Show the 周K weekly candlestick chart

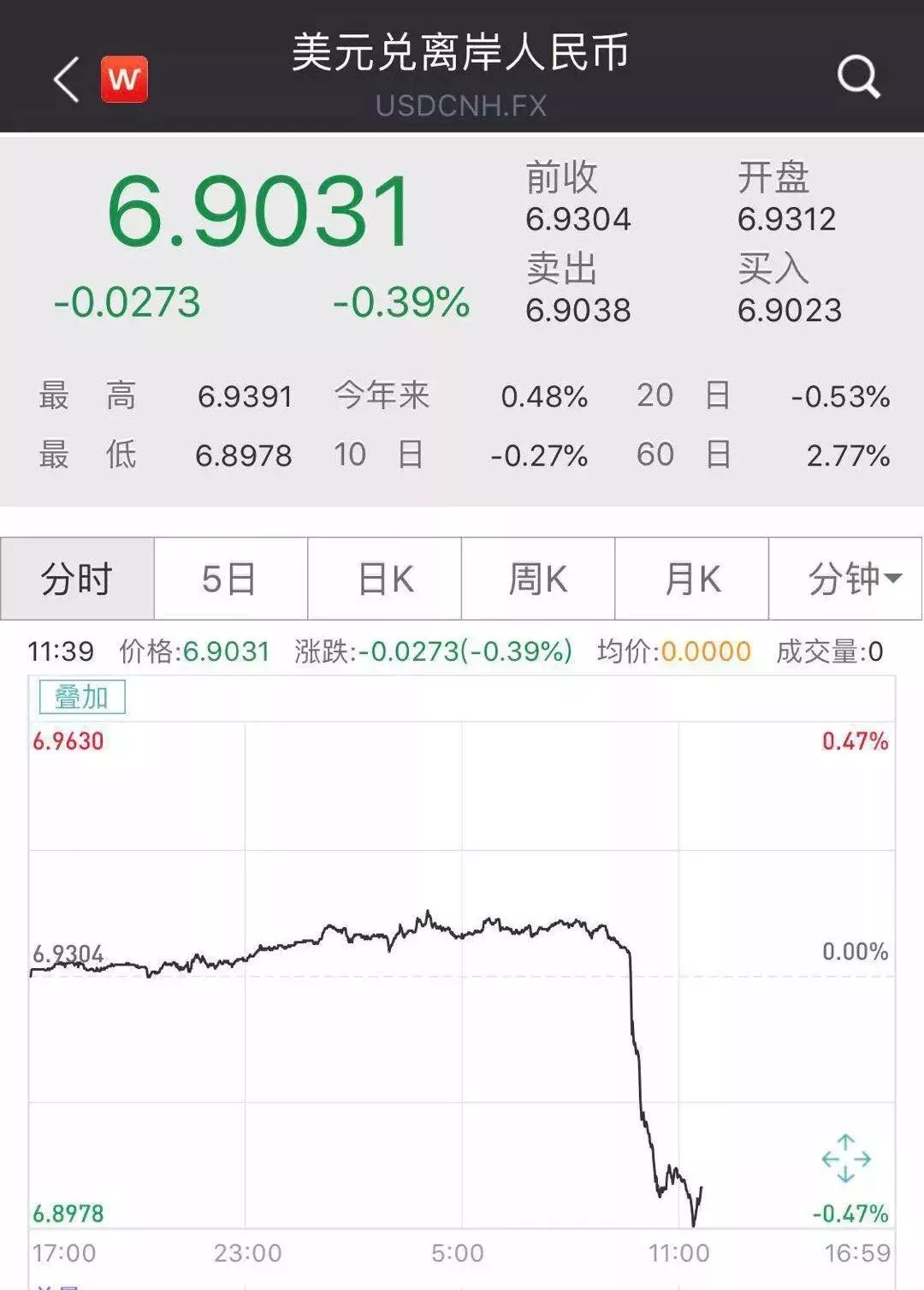coord(538,580)
